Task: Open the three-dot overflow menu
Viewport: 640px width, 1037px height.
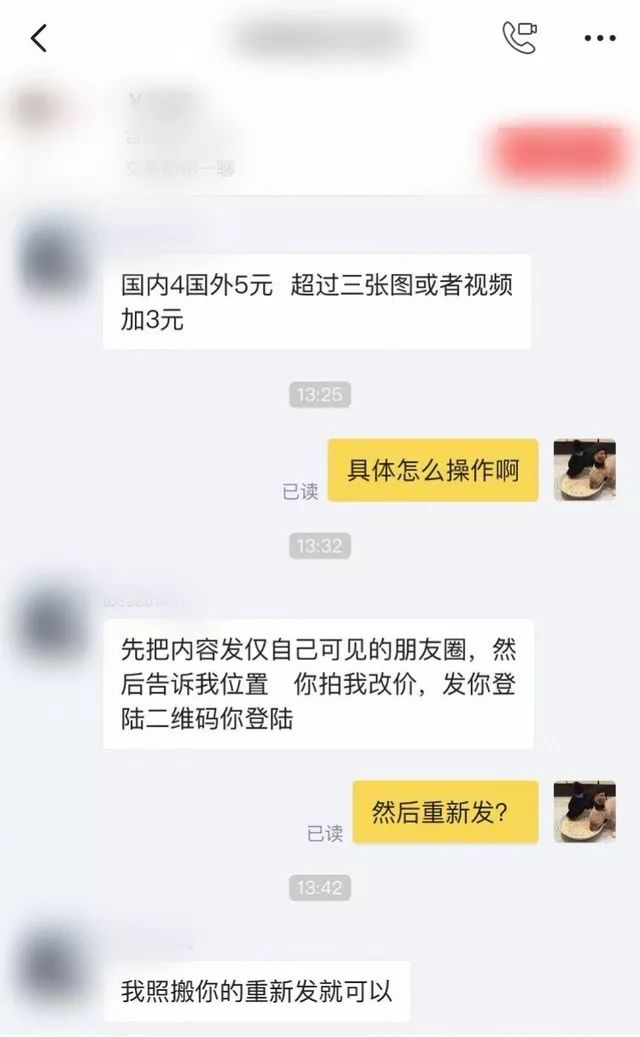Action: point(600,39)
